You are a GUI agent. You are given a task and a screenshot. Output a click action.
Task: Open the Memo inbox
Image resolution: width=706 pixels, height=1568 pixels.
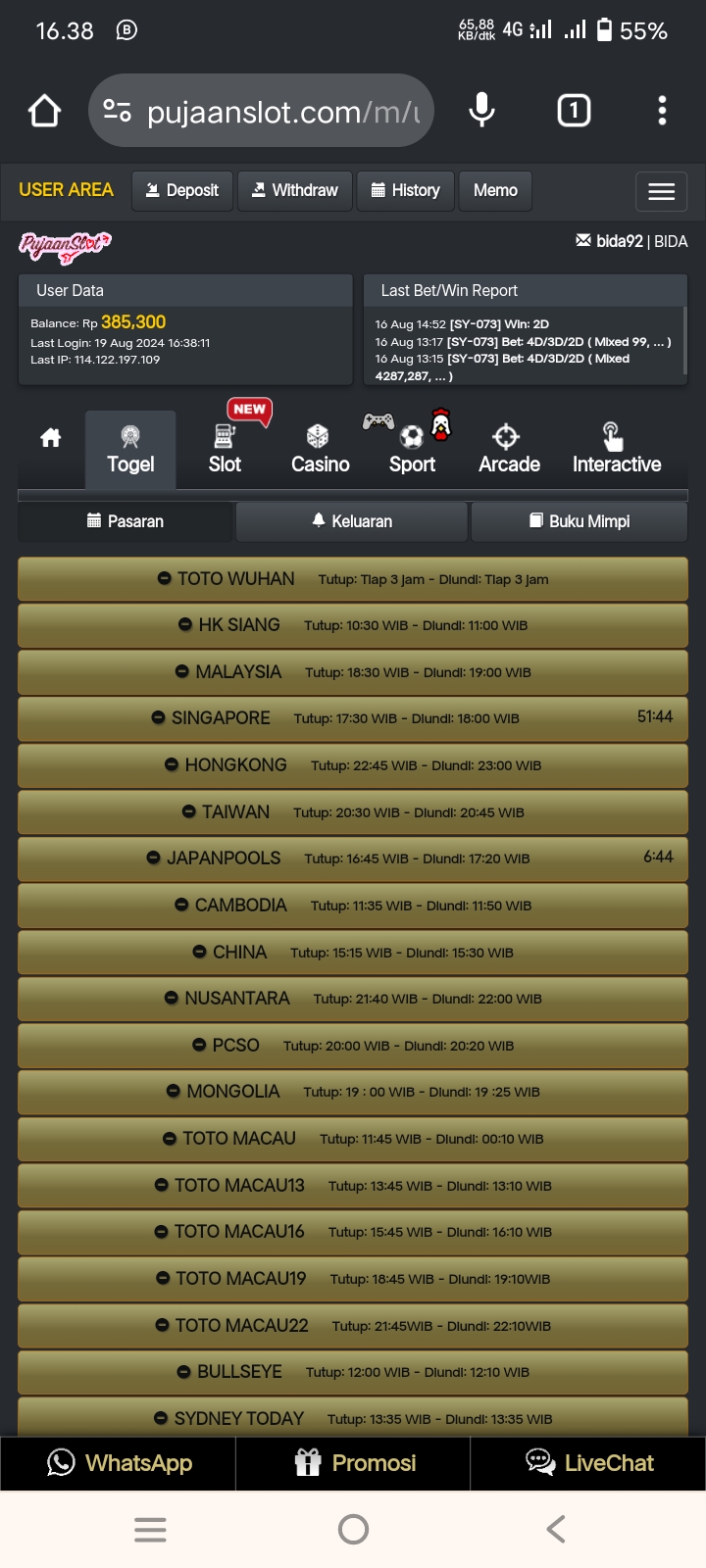click(x=495, y=190)
